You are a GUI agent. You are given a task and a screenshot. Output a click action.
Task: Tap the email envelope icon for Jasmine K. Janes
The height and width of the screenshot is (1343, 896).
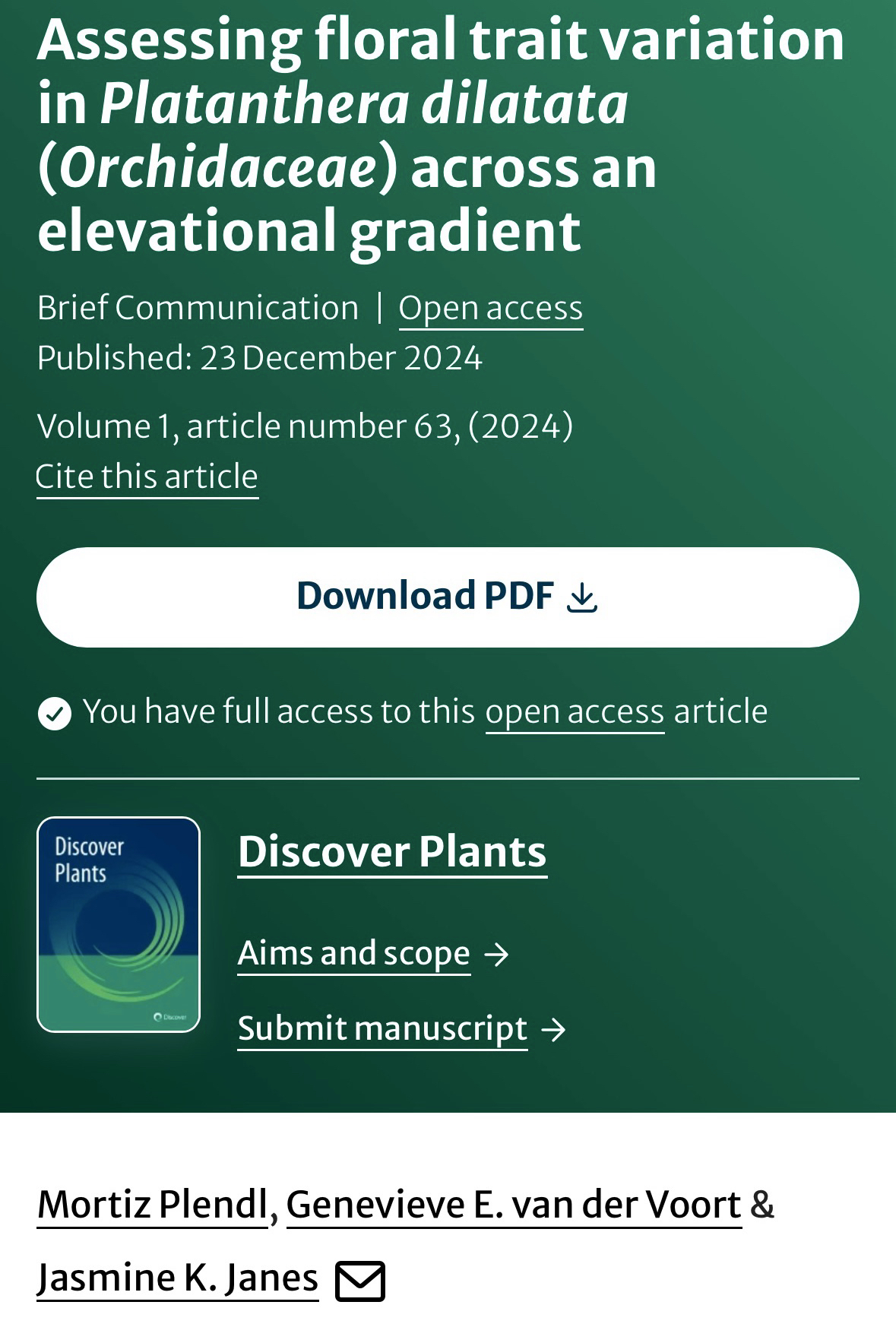[360, 1281]
